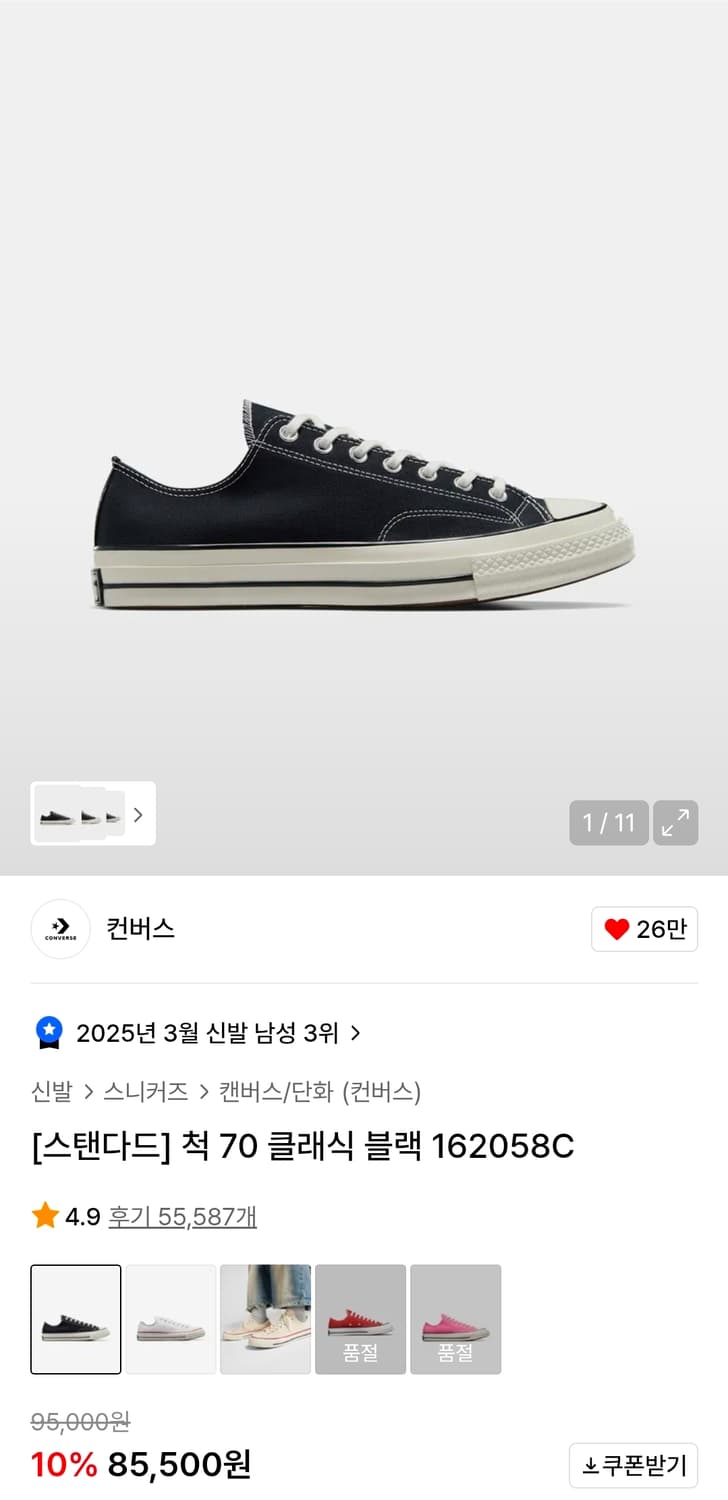This screenshot has height=1500, width=728.
Task: Click the 1/11 image counter
Action: coord(608,823)
